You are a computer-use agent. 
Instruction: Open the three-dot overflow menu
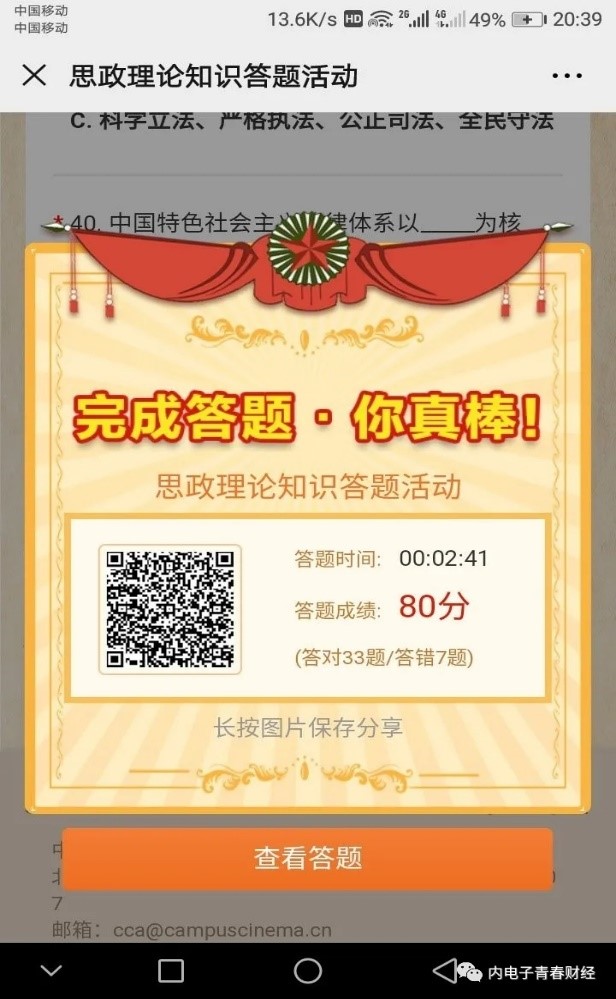coord(566,76)
